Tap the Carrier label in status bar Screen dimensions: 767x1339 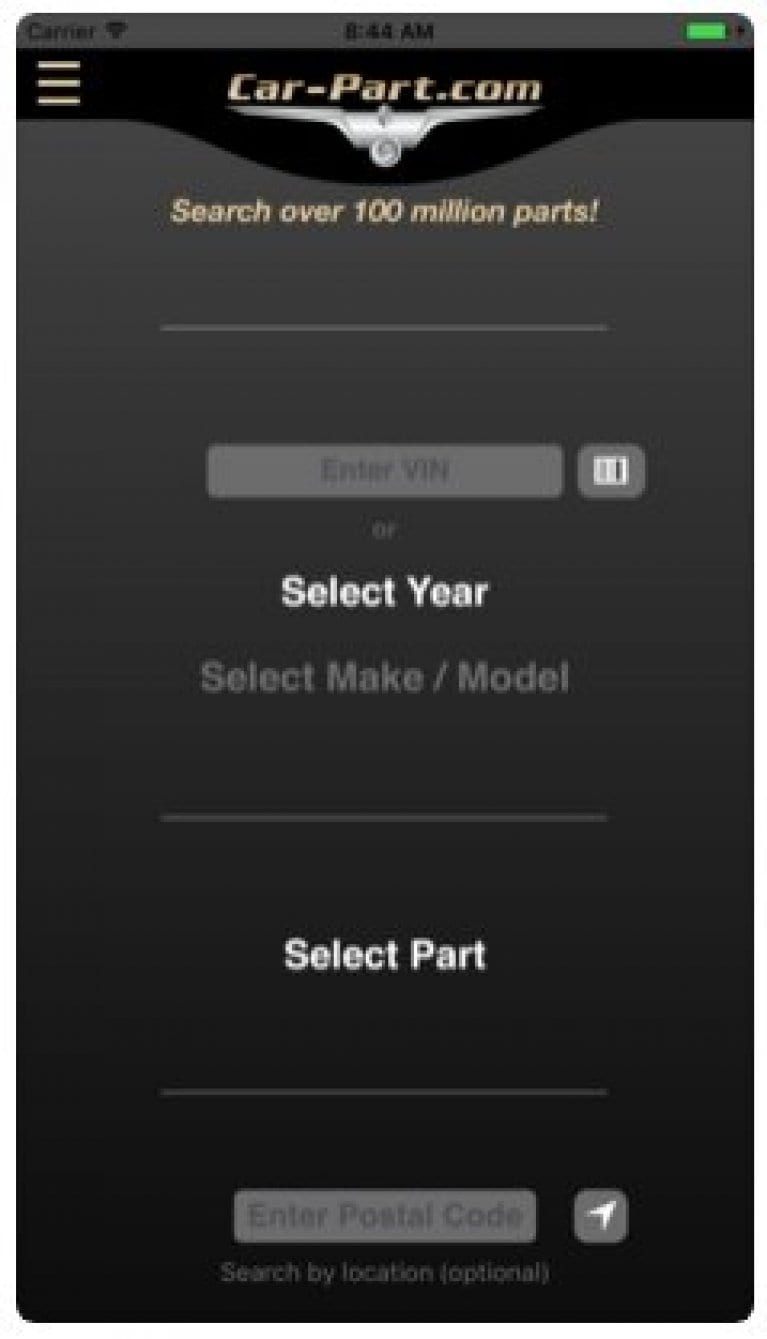(x=58, y=31)
